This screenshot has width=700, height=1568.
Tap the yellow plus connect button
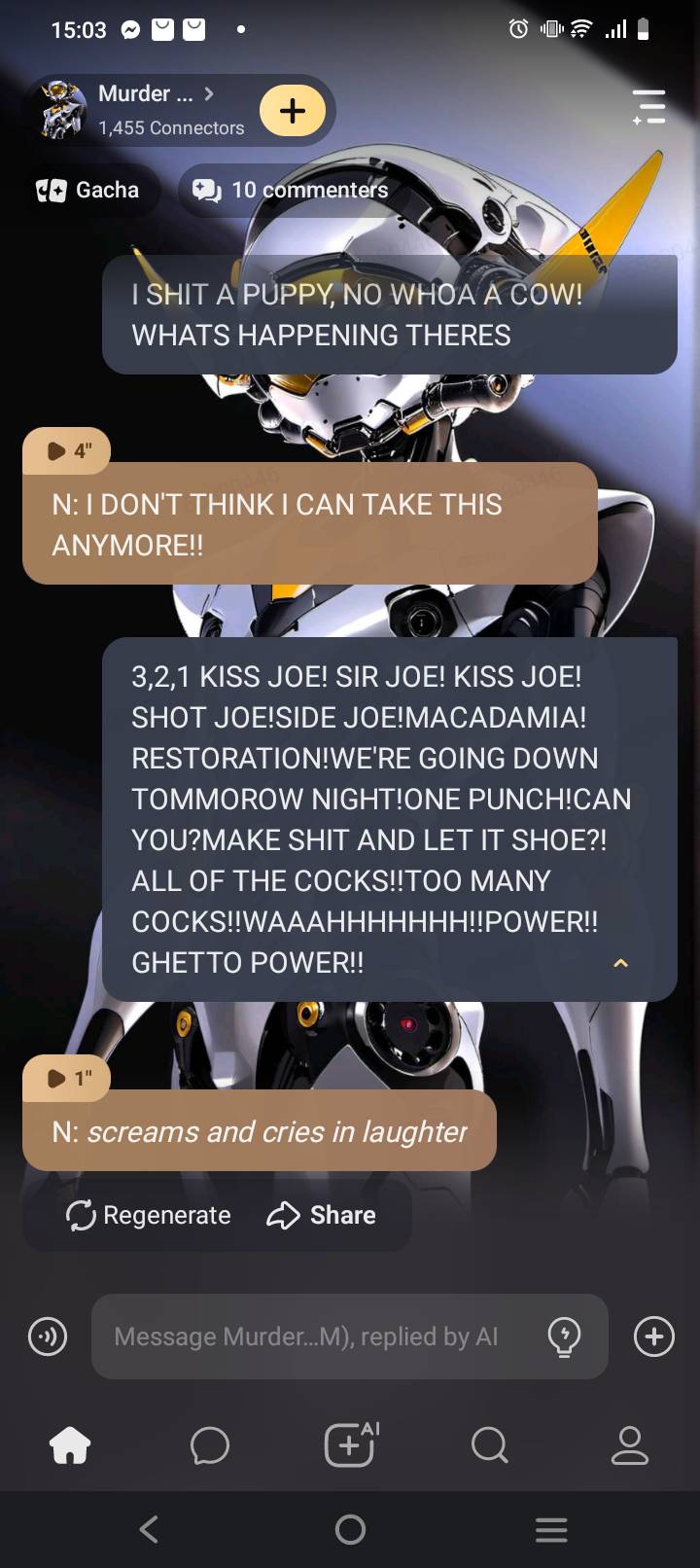pyautogui.click(x=293, y=110)
